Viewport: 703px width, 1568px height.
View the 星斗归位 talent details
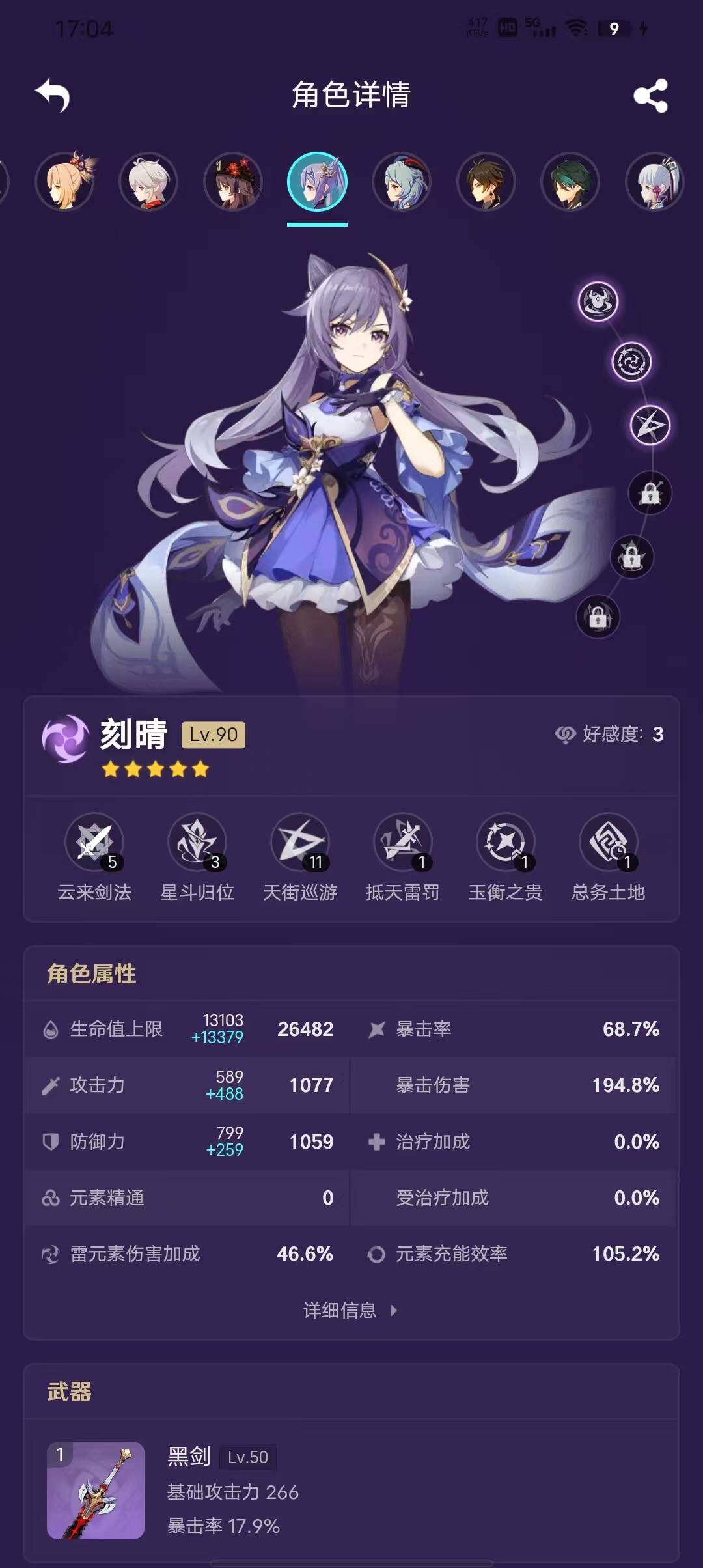[x=197, y=856]
